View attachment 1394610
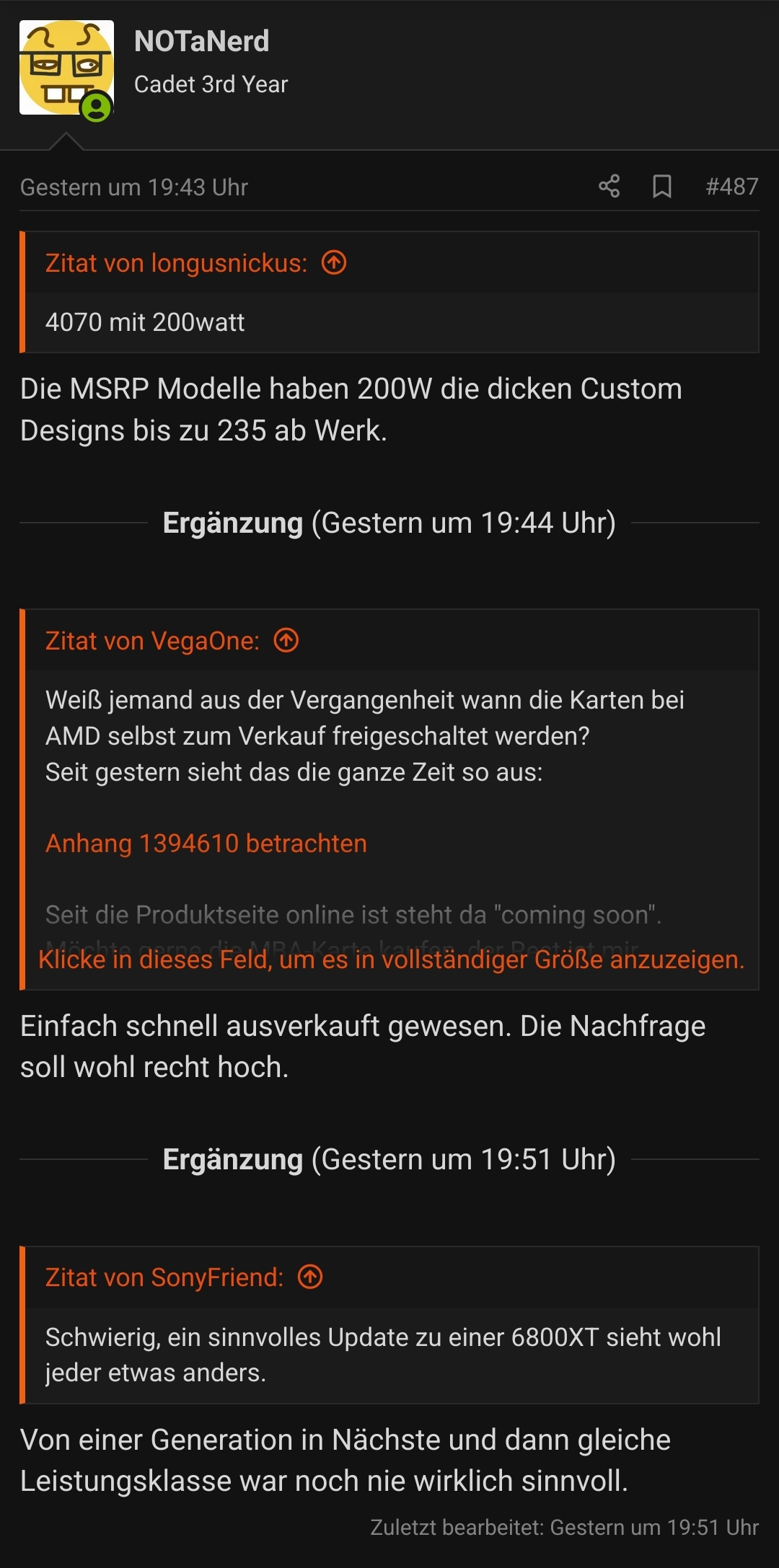779x1568 pixels. point(206,843)
